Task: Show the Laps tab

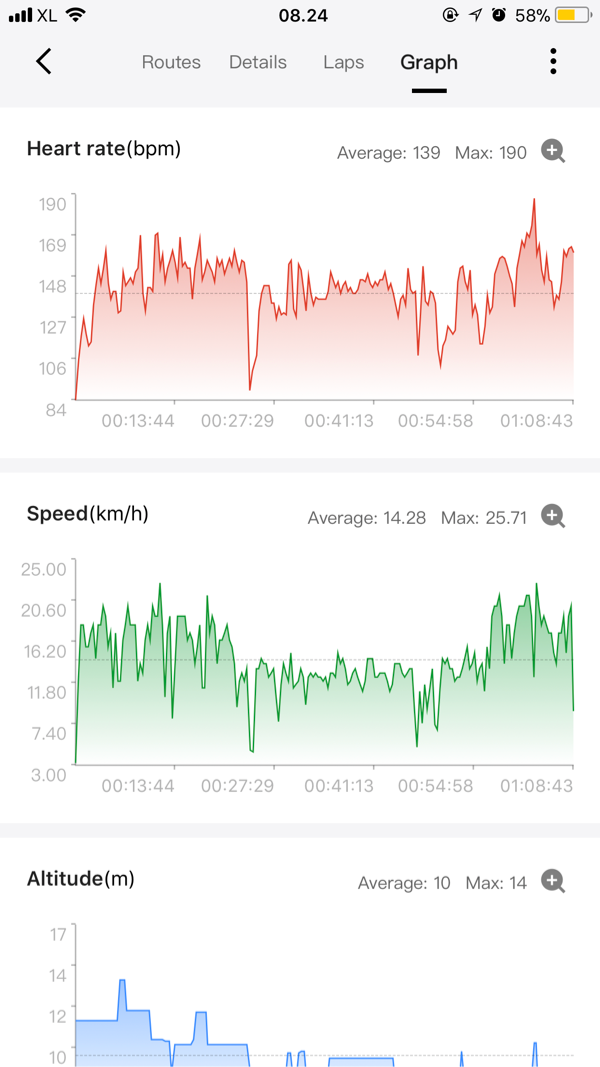Action: 344,62
